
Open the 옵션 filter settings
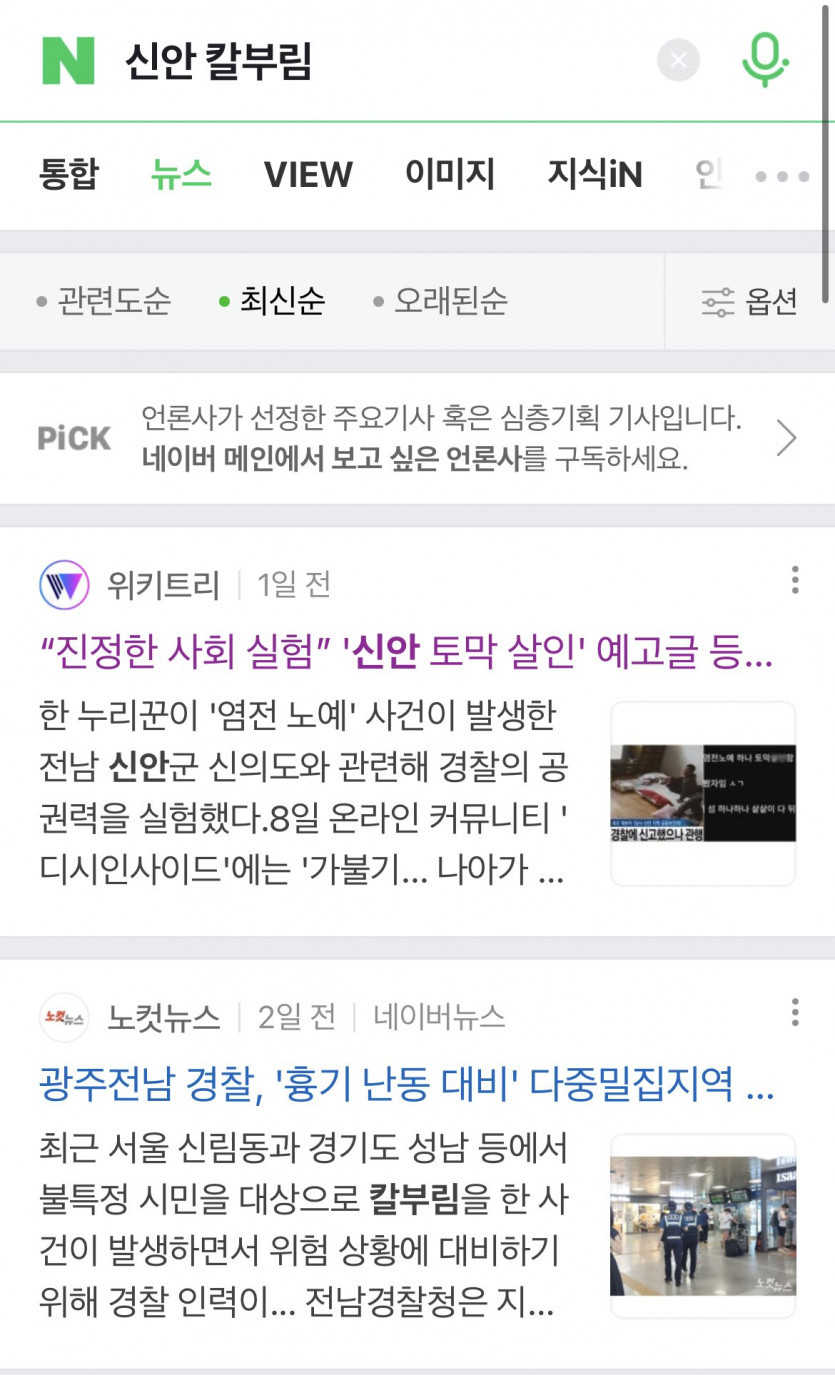tap(750, 301)
